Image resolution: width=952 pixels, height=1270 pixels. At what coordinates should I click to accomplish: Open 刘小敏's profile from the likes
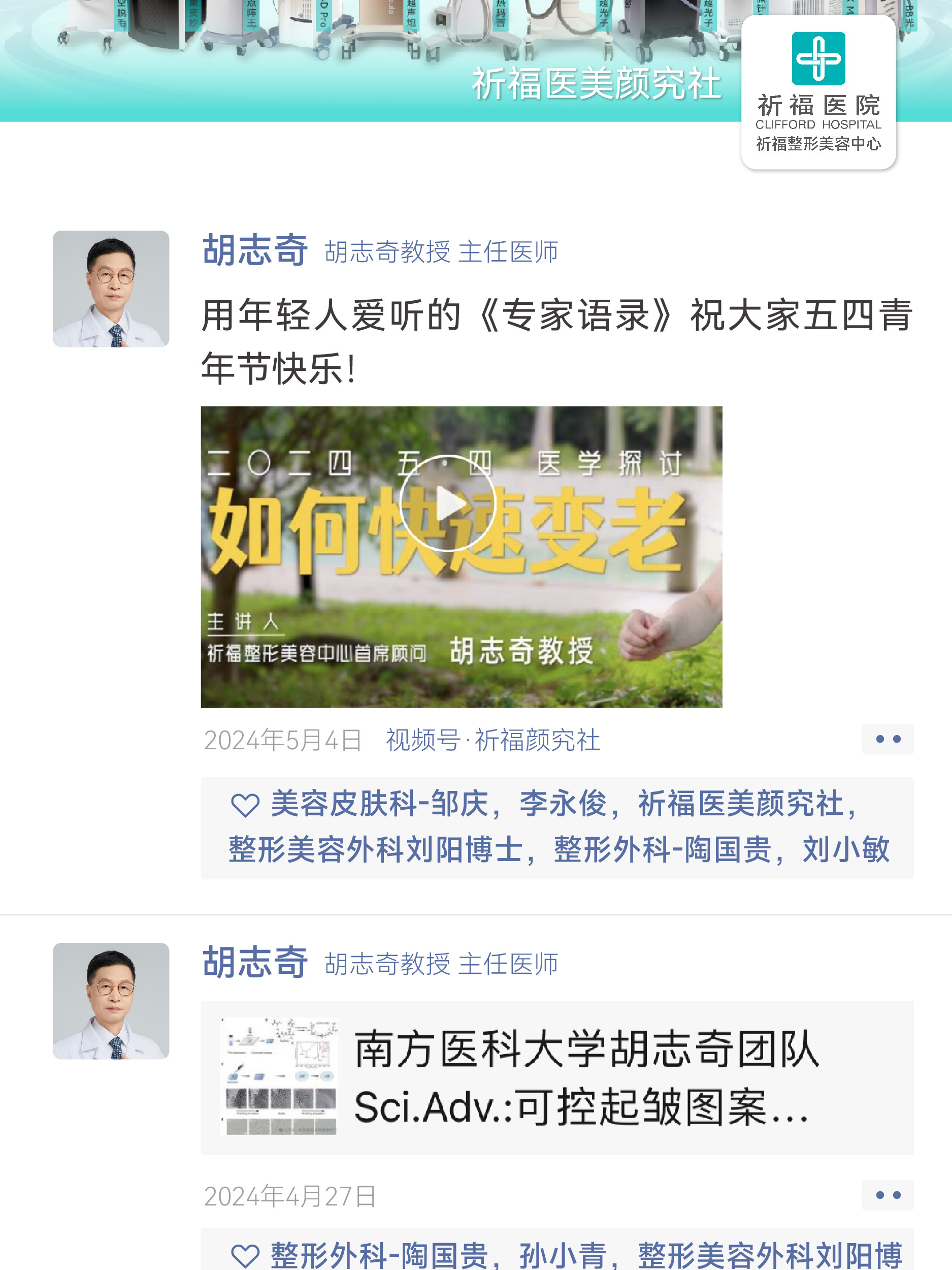coord(846,849)
